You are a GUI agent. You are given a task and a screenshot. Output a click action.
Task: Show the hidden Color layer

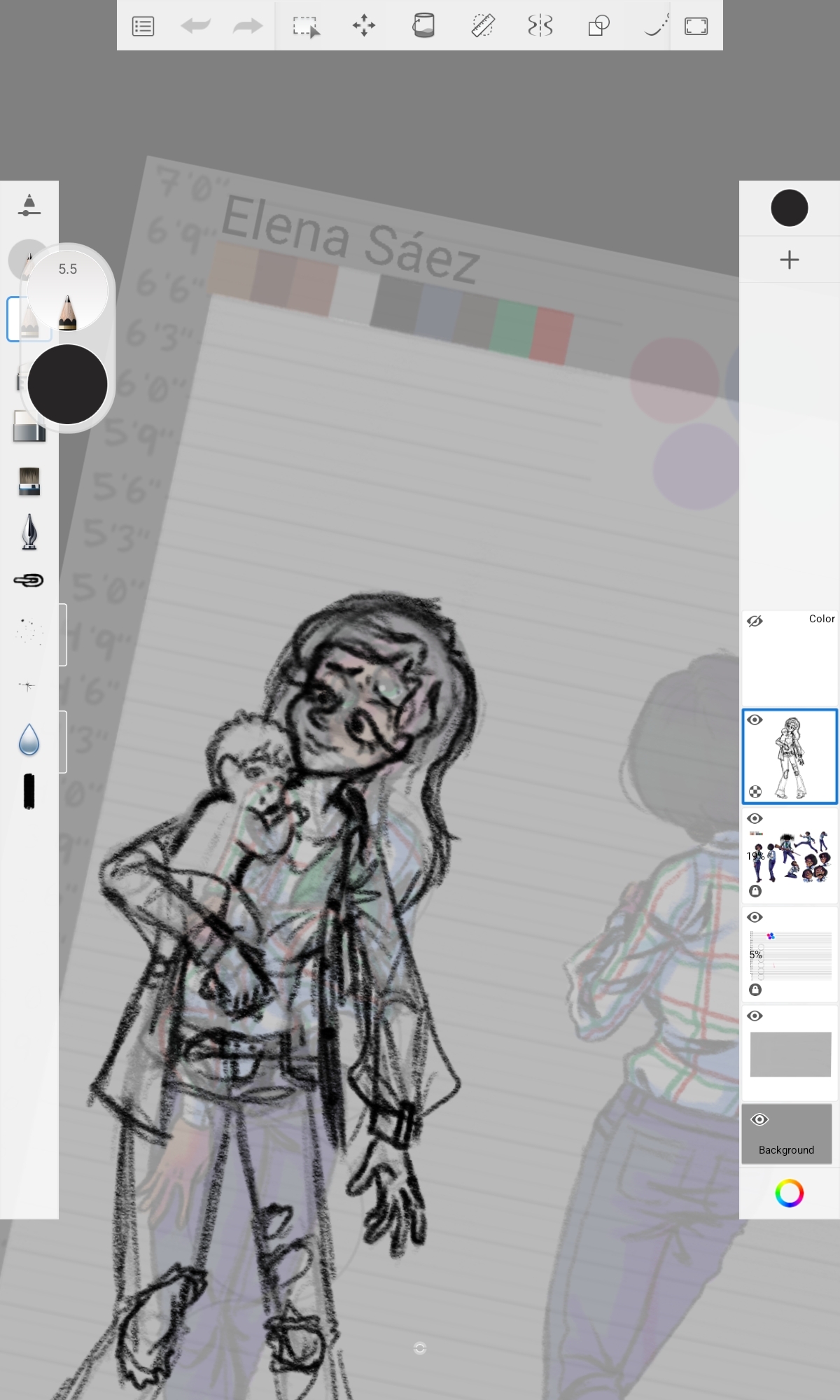pyautogui.click(x=755, y=621)
